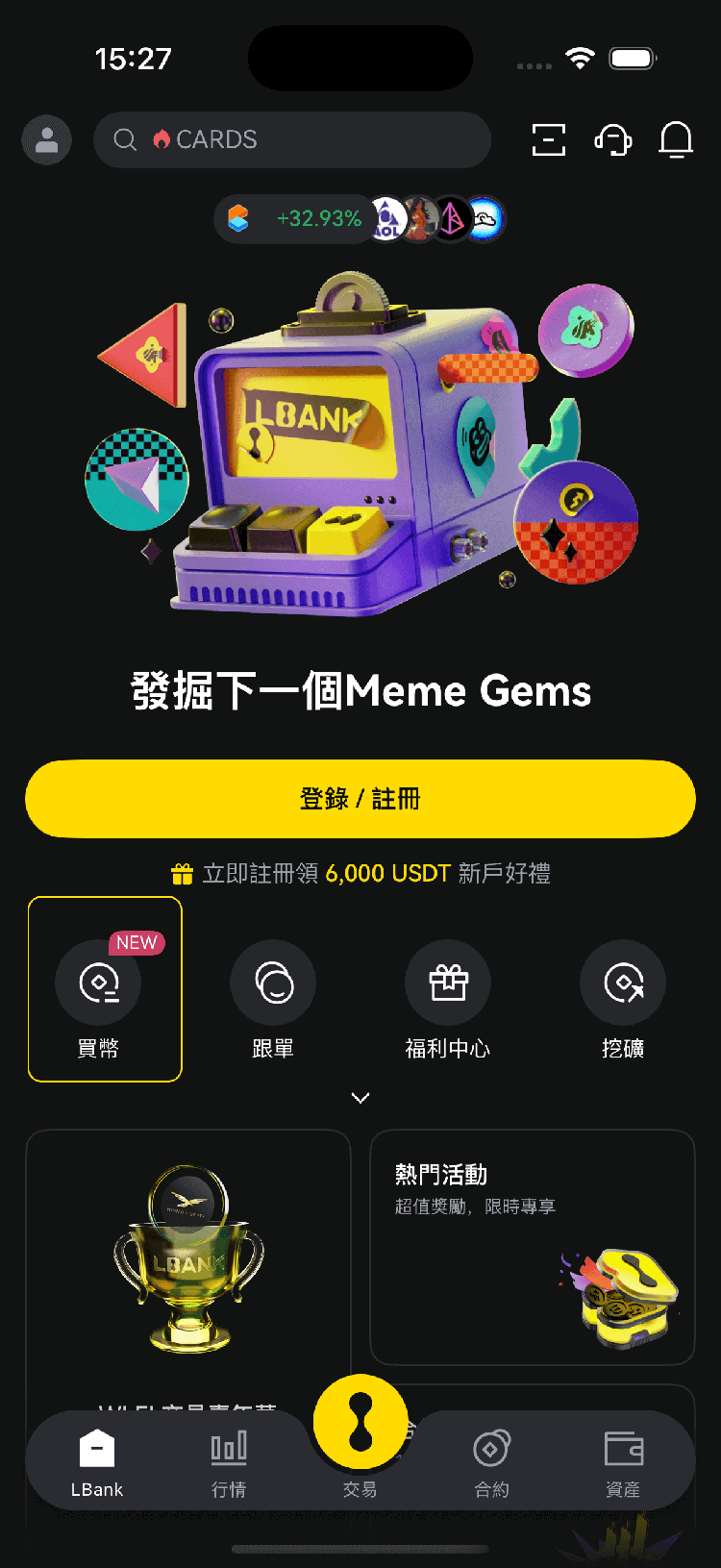Select the LBank home tab
Image resolution: width=721 pixels, height=1568 pixels.
coord(97,1463)
